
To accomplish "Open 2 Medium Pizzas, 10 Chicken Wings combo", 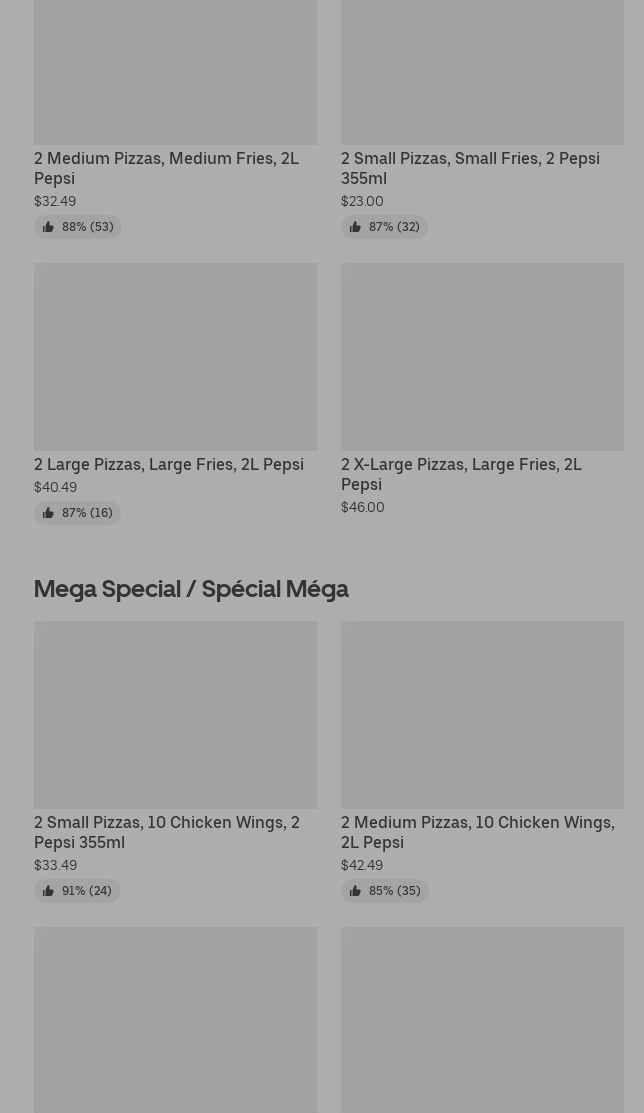I will [477, 832].
